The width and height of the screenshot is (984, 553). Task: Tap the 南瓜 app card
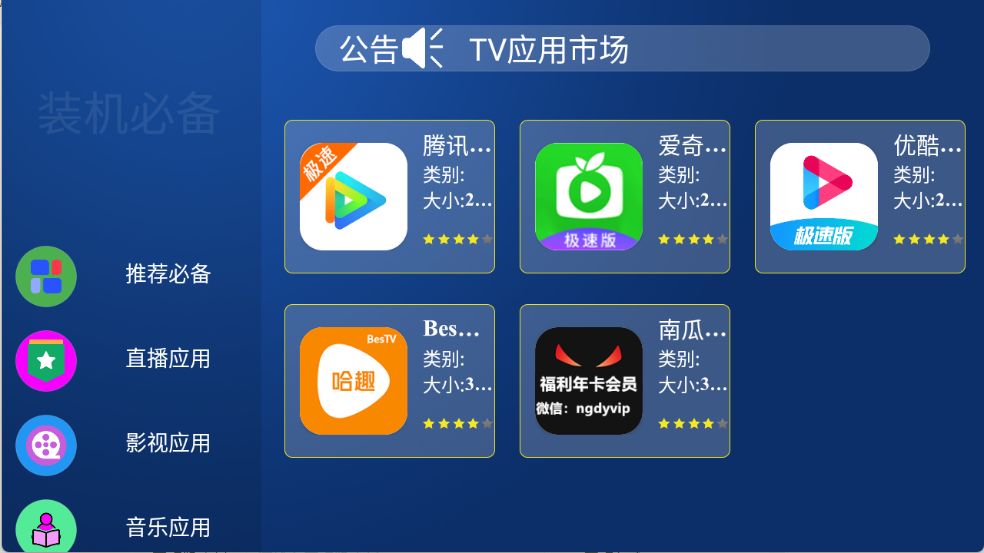pos(624,381)
